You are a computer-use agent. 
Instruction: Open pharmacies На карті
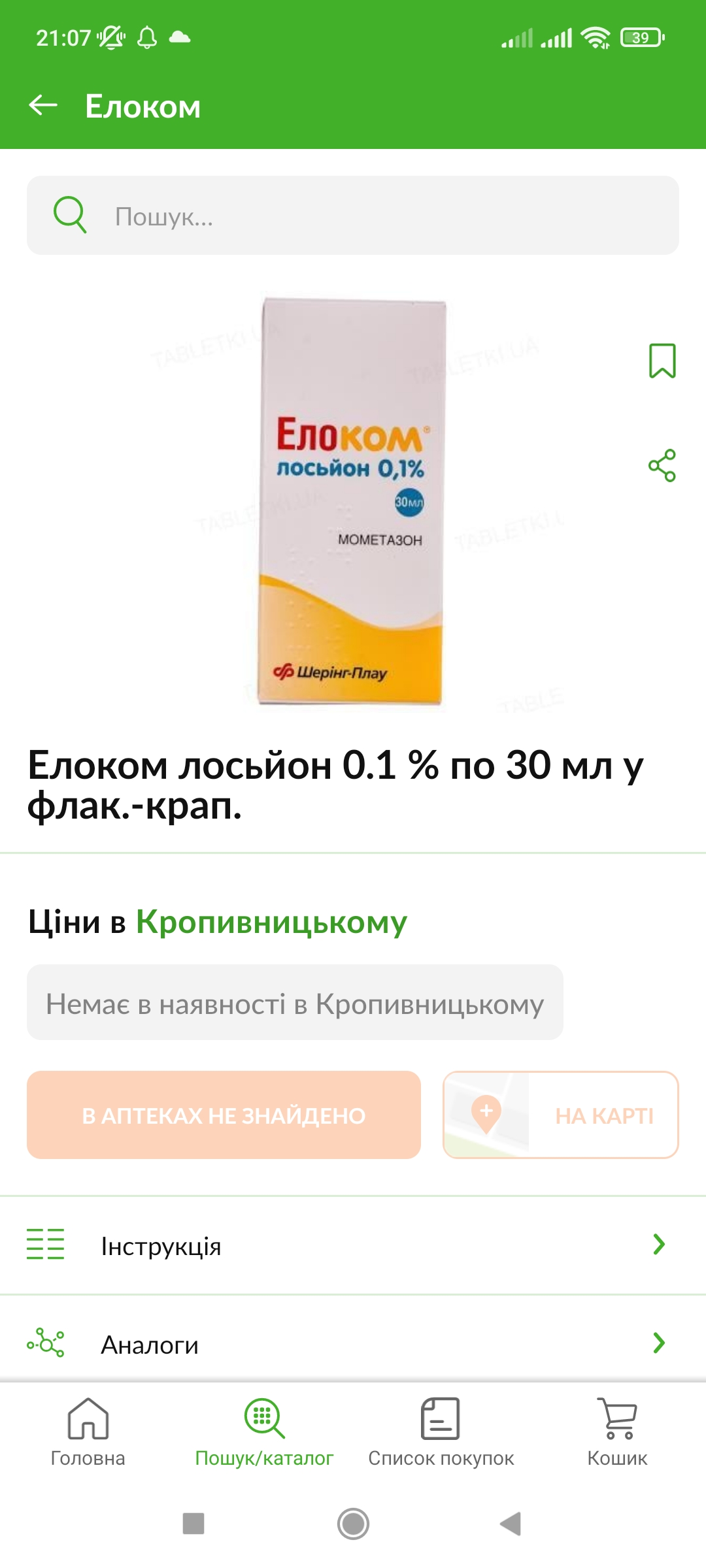561,1115
